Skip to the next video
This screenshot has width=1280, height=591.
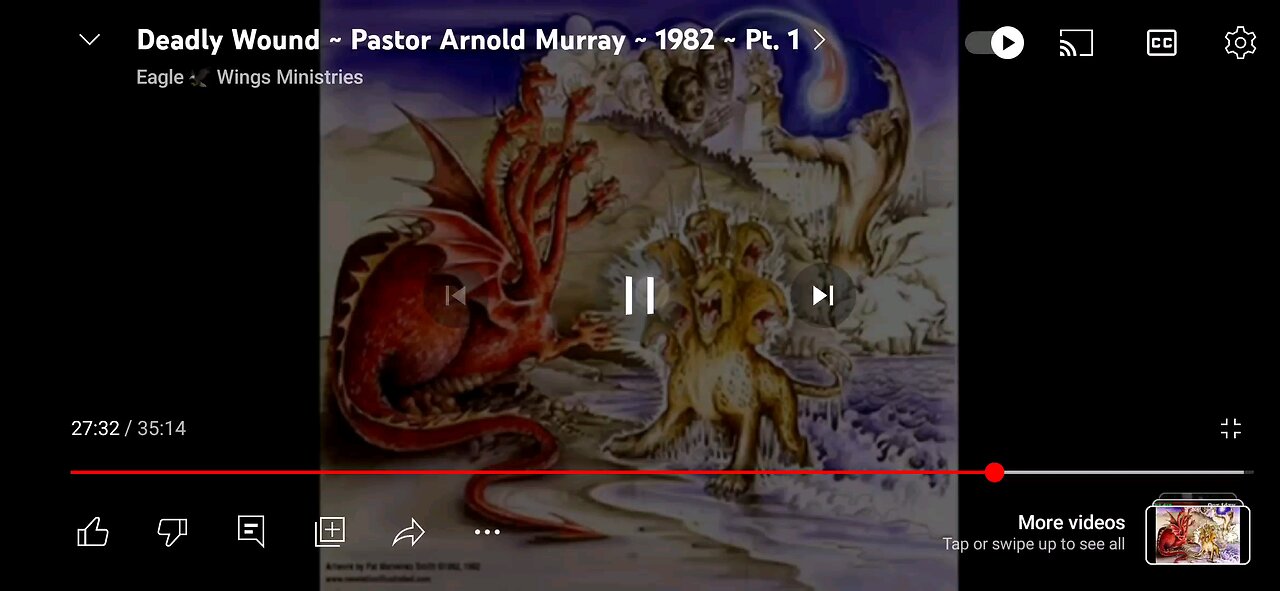tap(823, 295)
